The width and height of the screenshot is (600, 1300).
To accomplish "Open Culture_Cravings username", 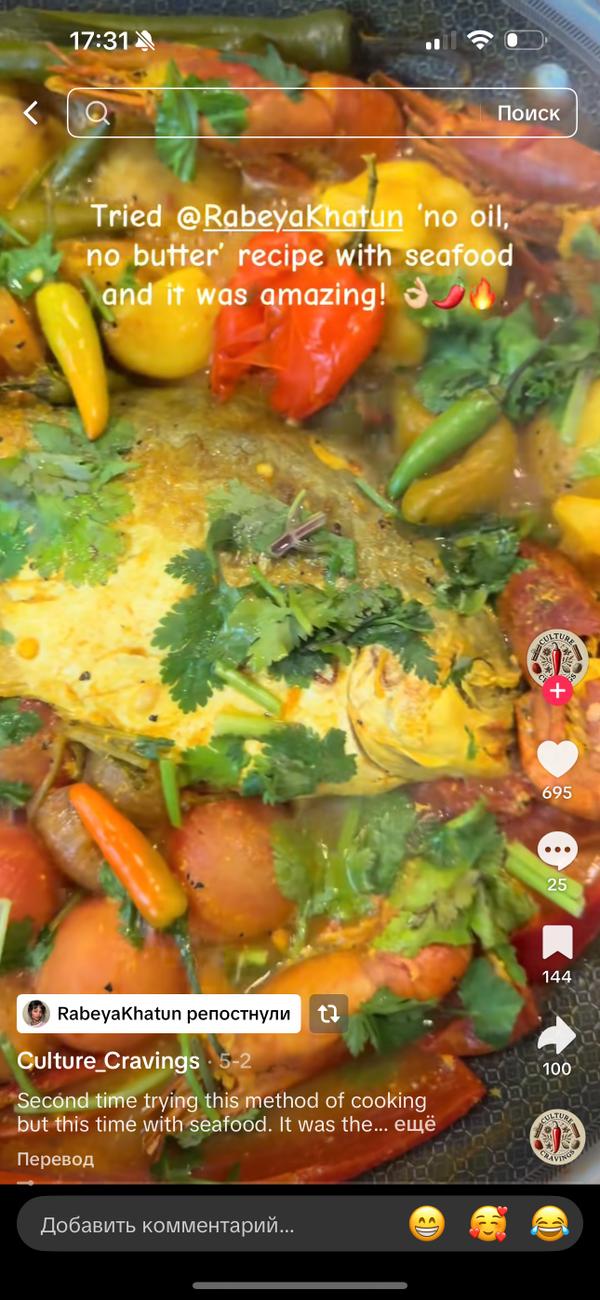I will point(109,1061).
